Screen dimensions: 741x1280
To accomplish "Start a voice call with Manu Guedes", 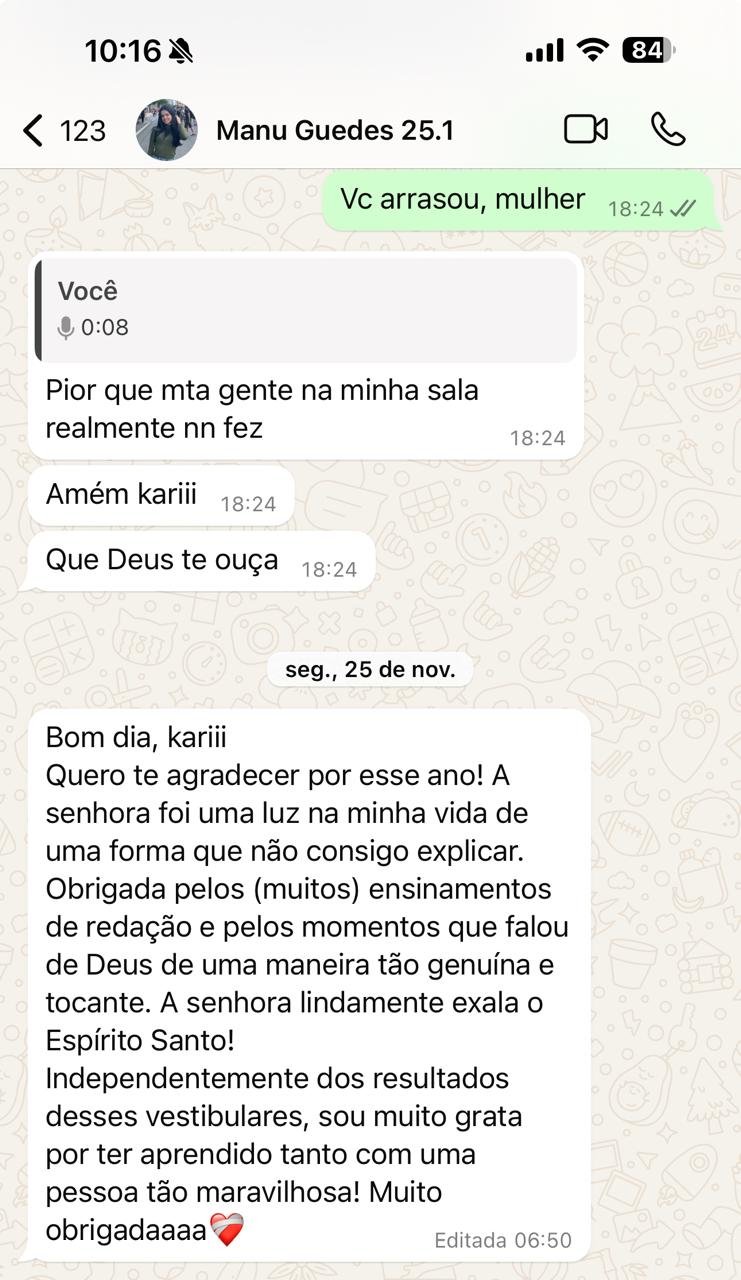I will 668,129.
